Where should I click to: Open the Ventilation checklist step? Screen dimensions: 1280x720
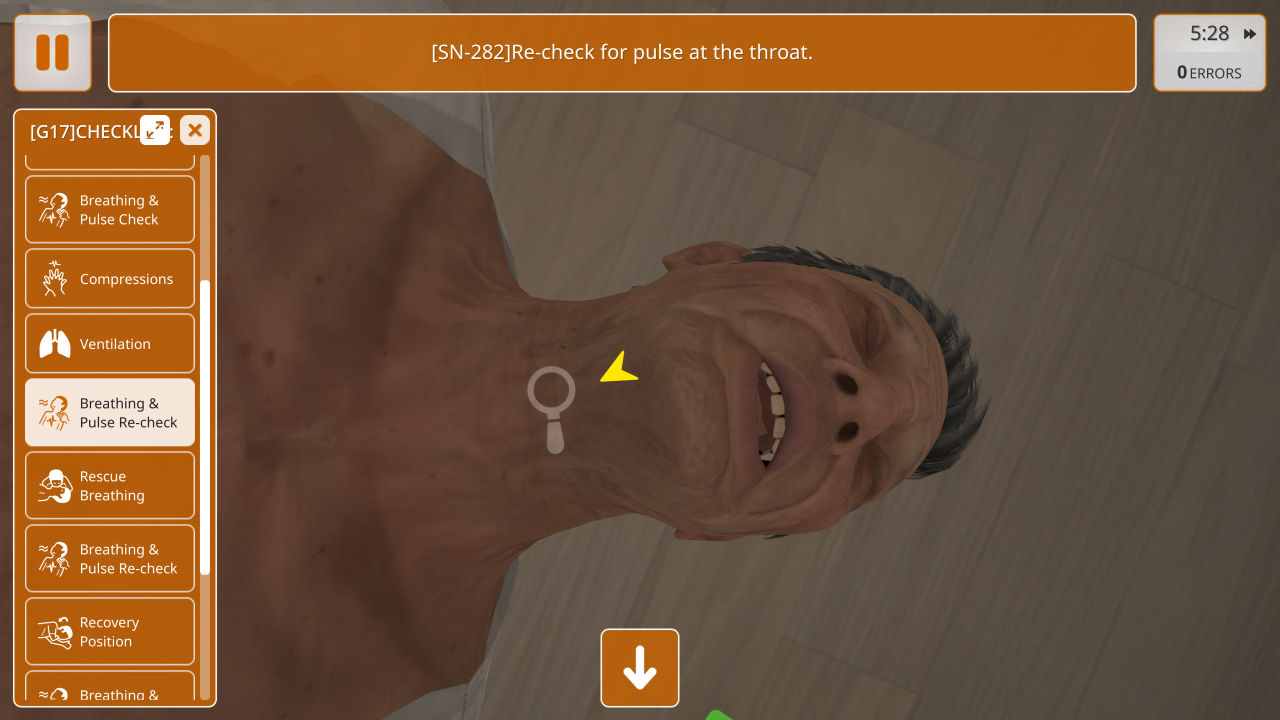110,344
